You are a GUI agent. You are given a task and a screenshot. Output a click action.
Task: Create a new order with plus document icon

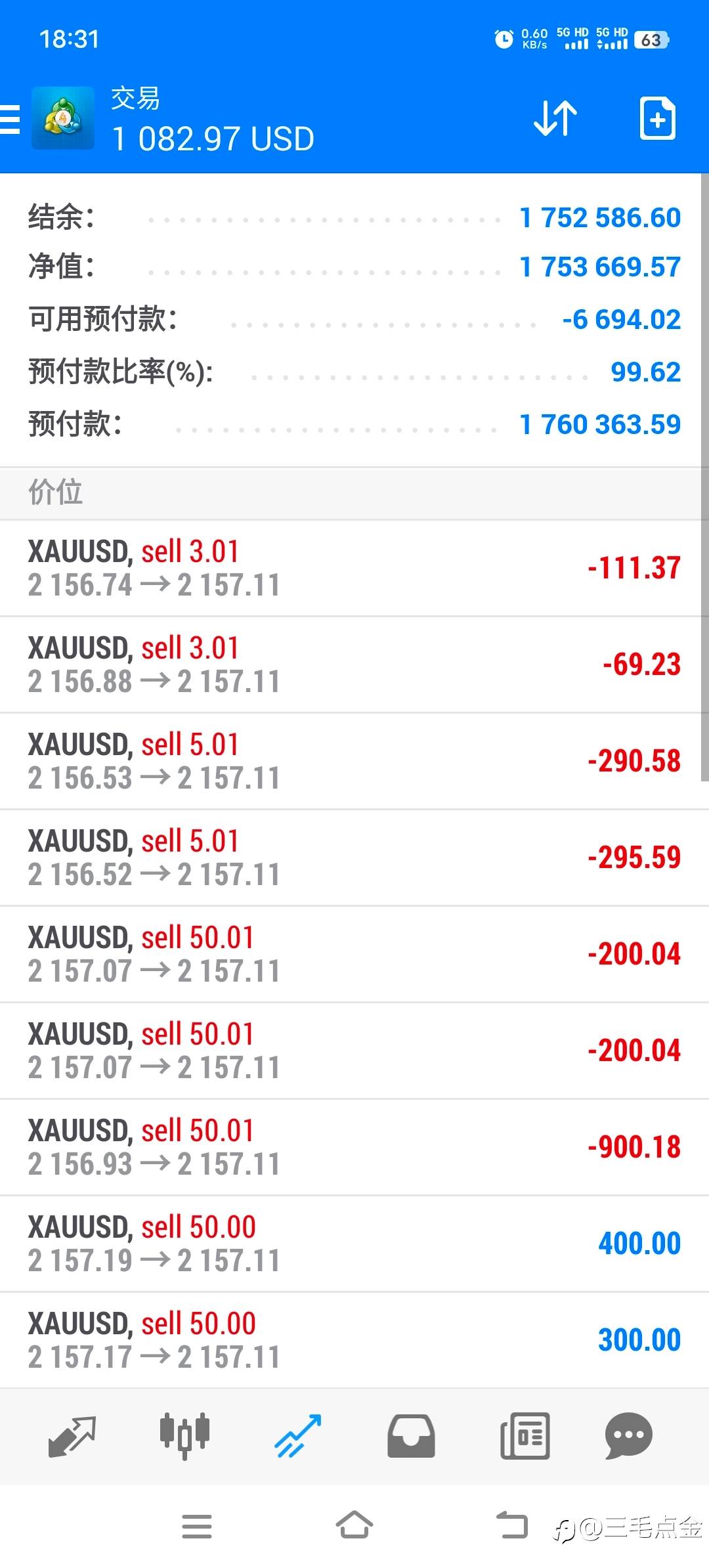click(x=657, y=119)
